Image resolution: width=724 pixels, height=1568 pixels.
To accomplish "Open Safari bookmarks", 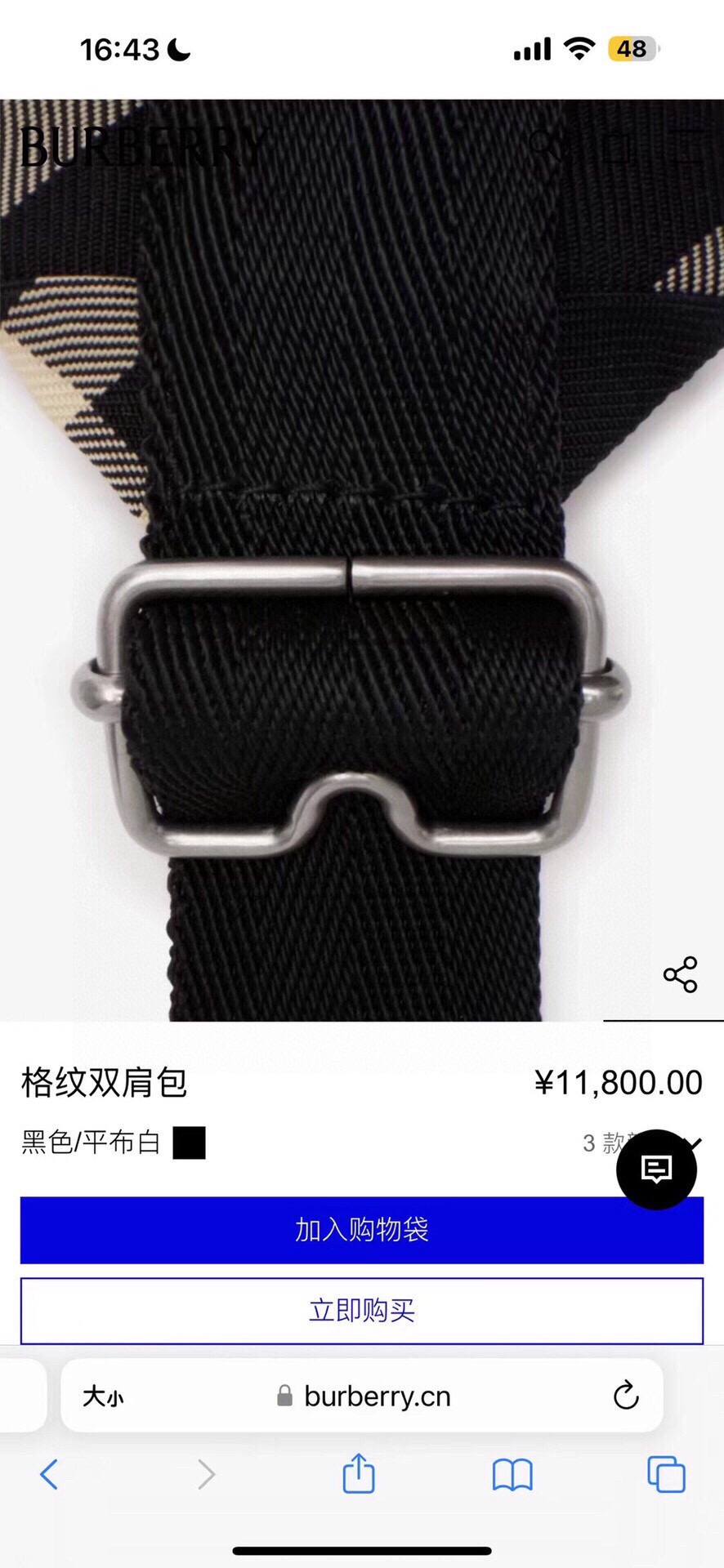I will click(x=512, y=1475).
